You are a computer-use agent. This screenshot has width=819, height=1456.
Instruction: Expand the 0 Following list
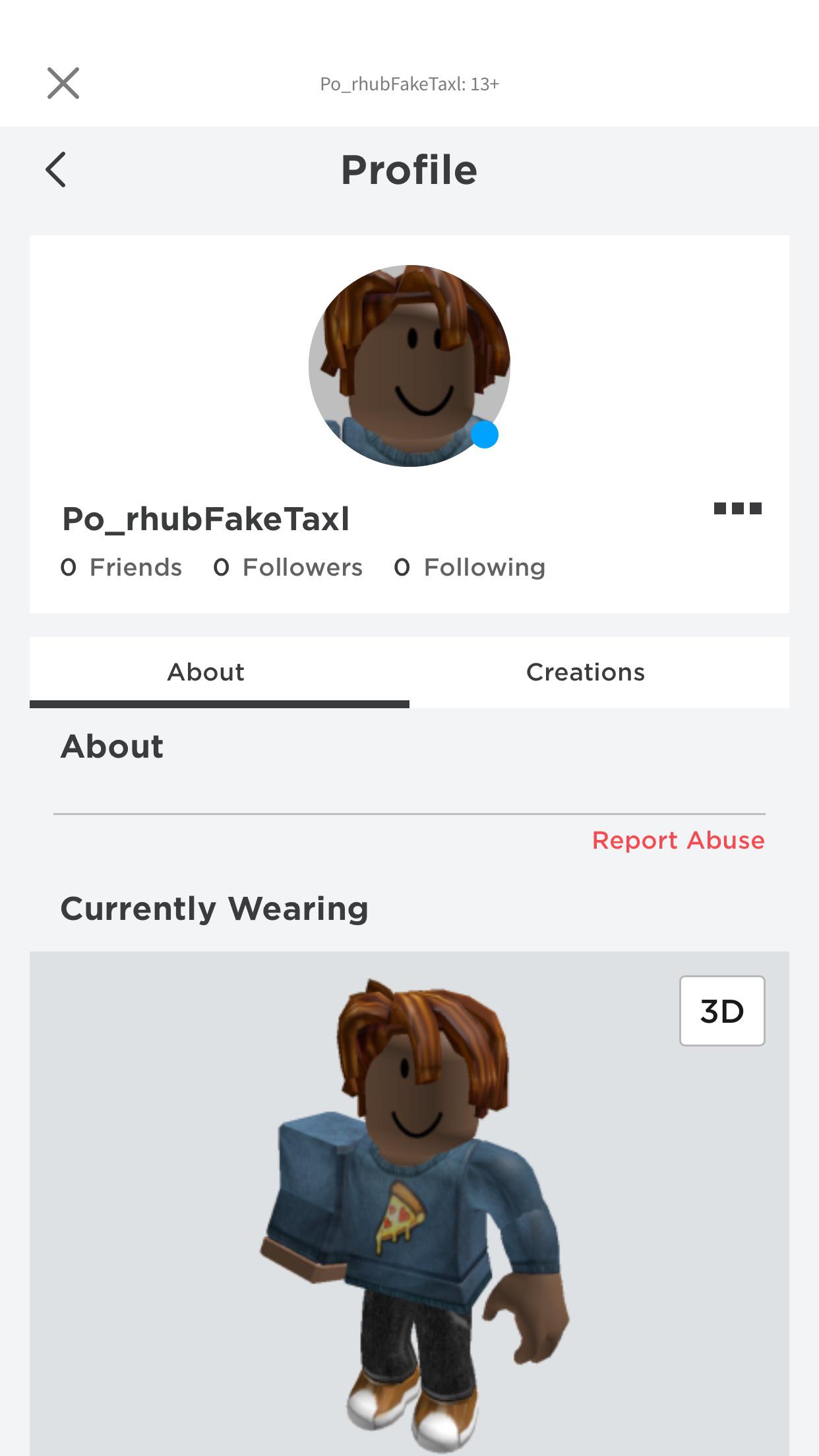(x=469, y=566)
